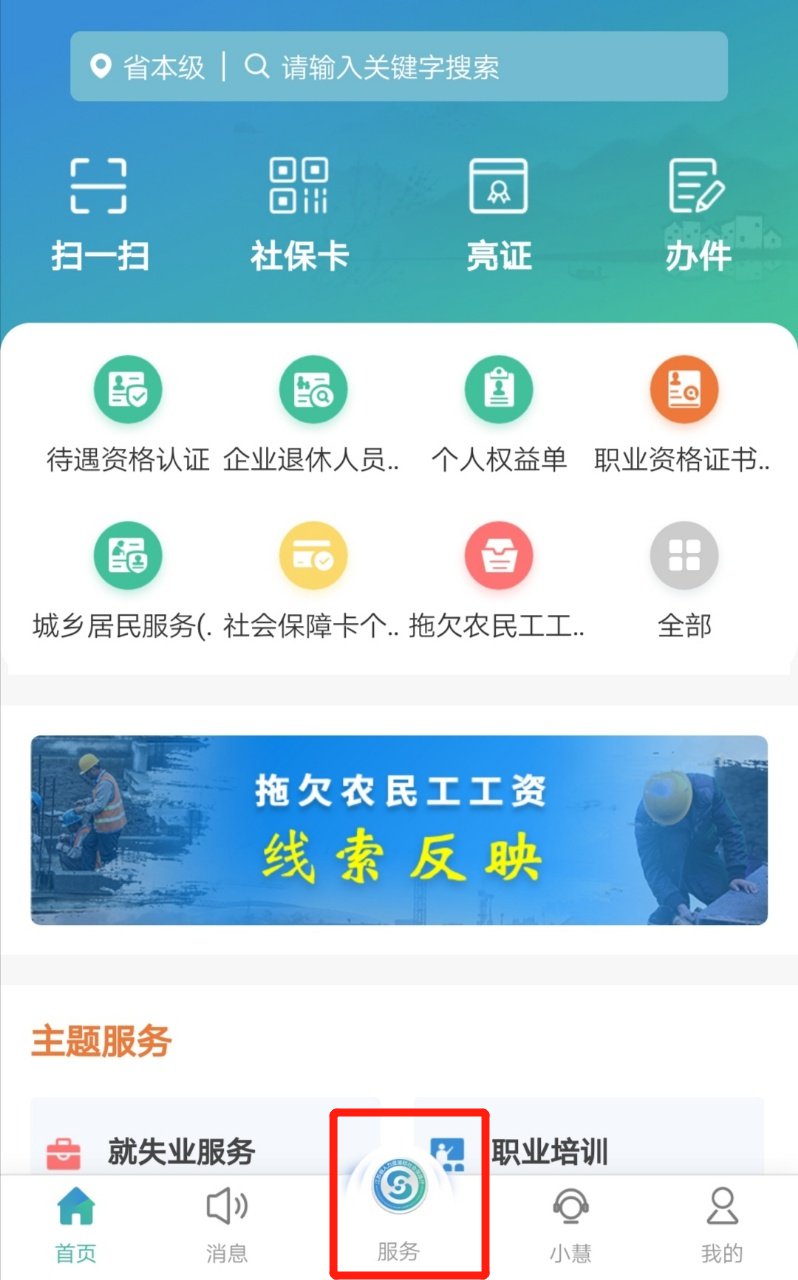798x1280 pixels.
Task: Switch to the 我的 tab
Action: [721, 1225]
